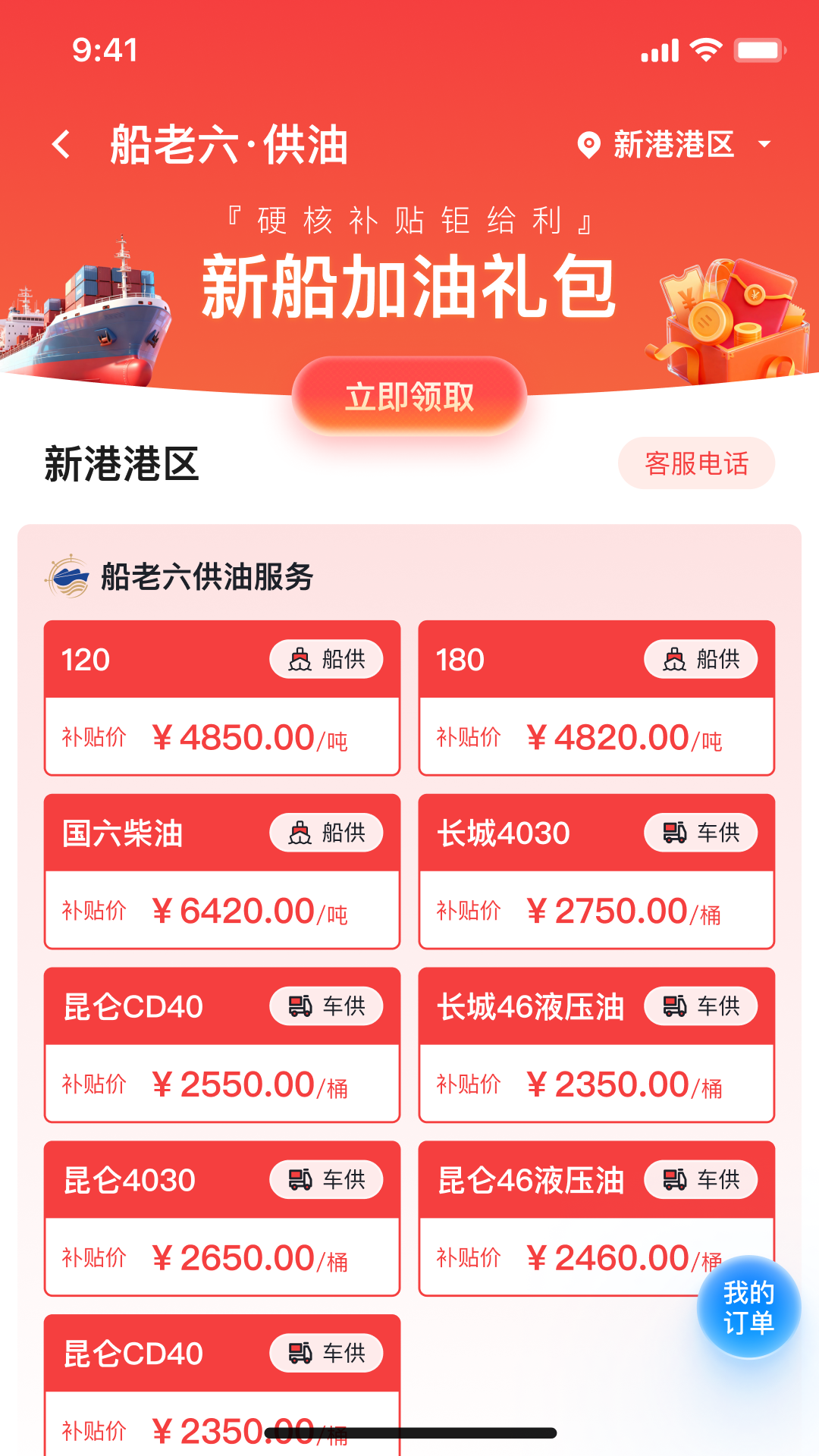Expand the port region chevron

click(764, 144)
